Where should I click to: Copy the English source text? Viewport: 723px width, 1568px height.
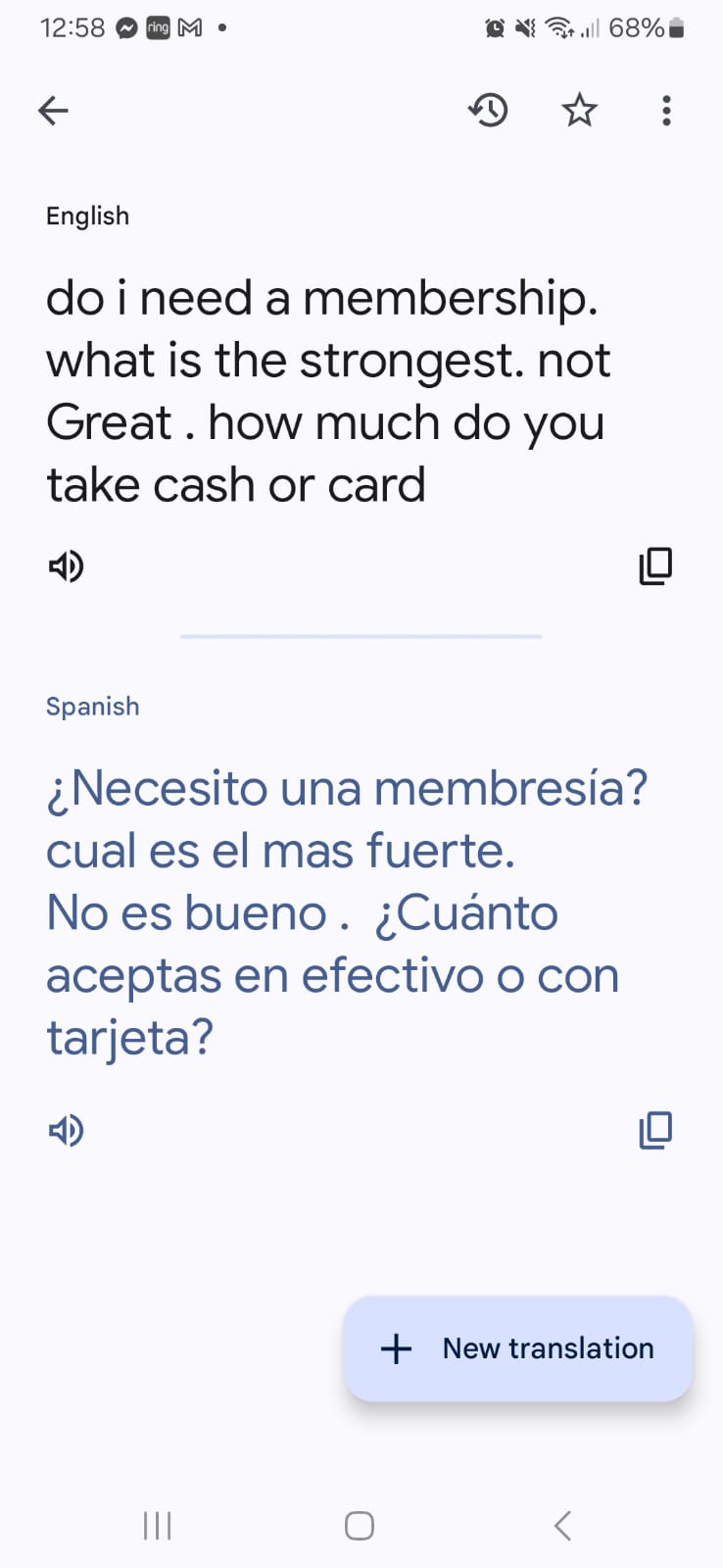655,565
